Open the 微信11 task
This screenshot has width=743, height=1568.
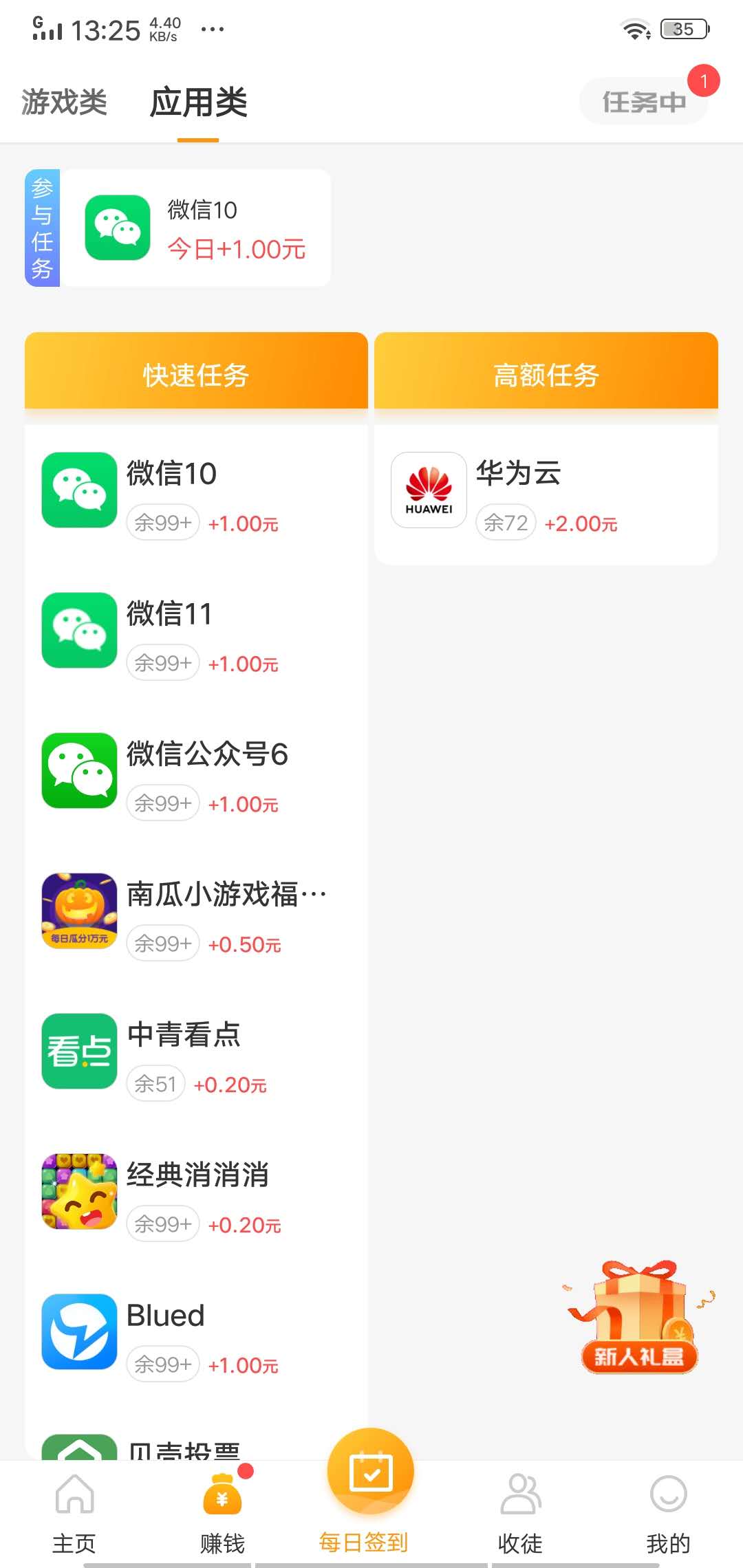pyautogui.click(x=196, y=634)
